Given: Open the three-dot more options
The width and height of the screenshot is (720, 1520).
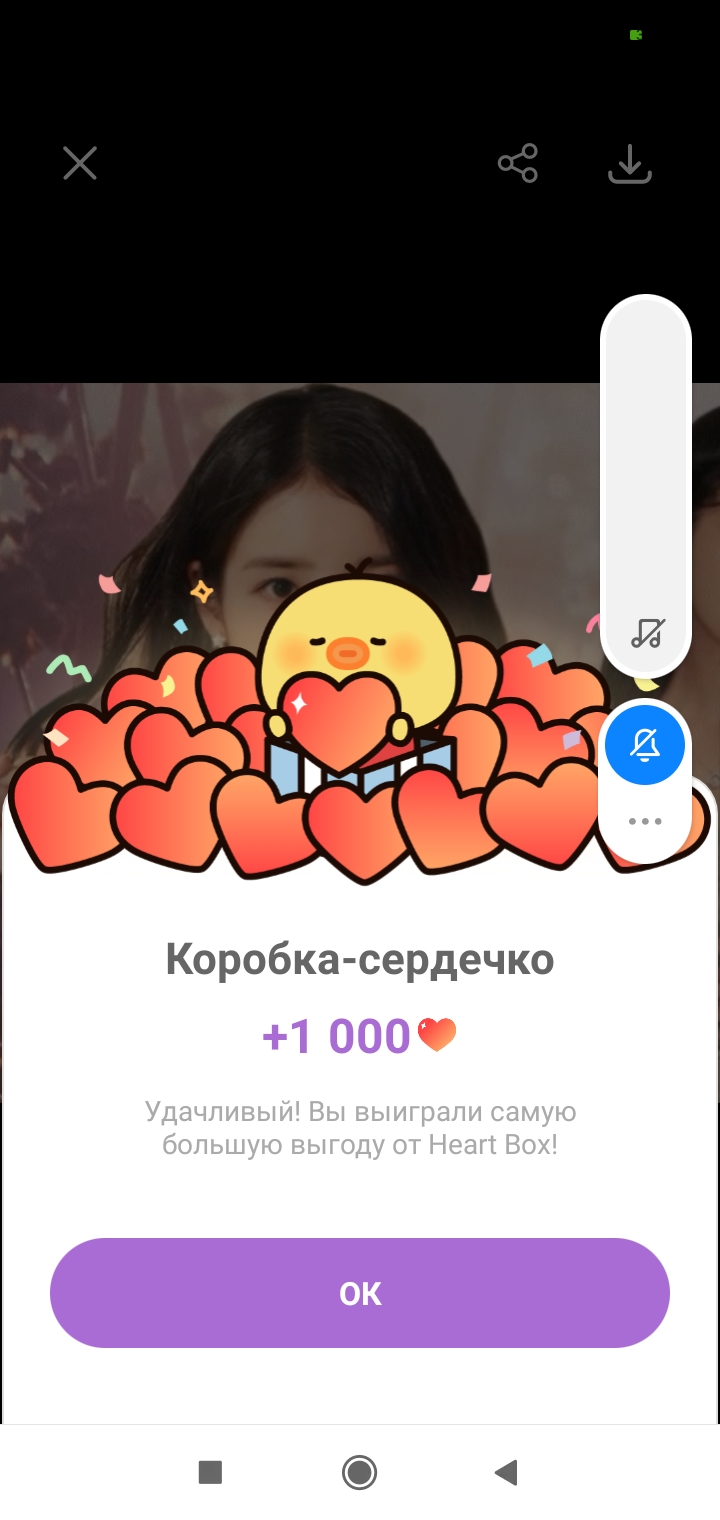Looking at the screenshot, I should 645,822.
